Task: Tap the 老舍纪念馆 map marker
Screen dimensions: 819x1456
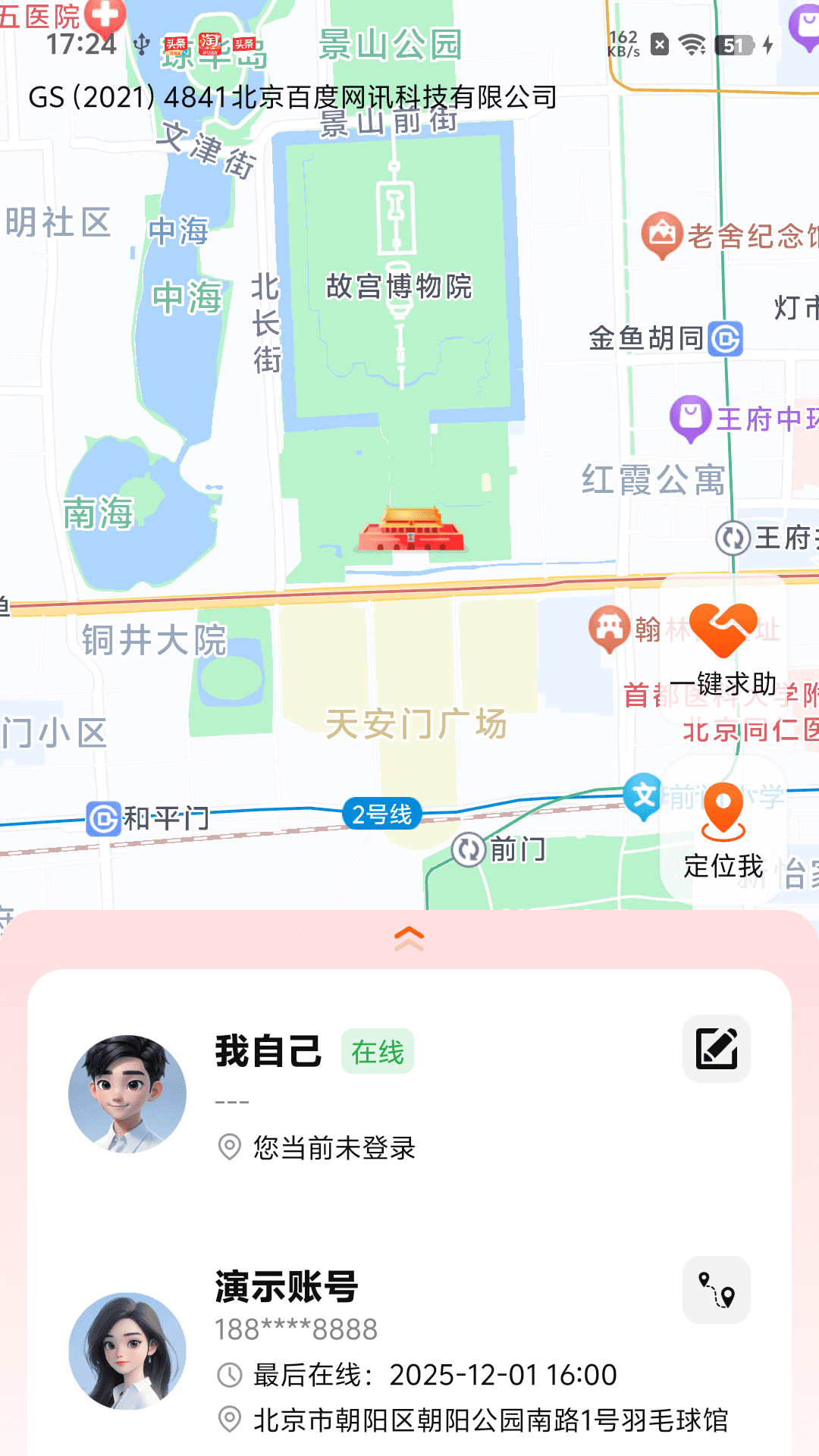Action: 662,235
